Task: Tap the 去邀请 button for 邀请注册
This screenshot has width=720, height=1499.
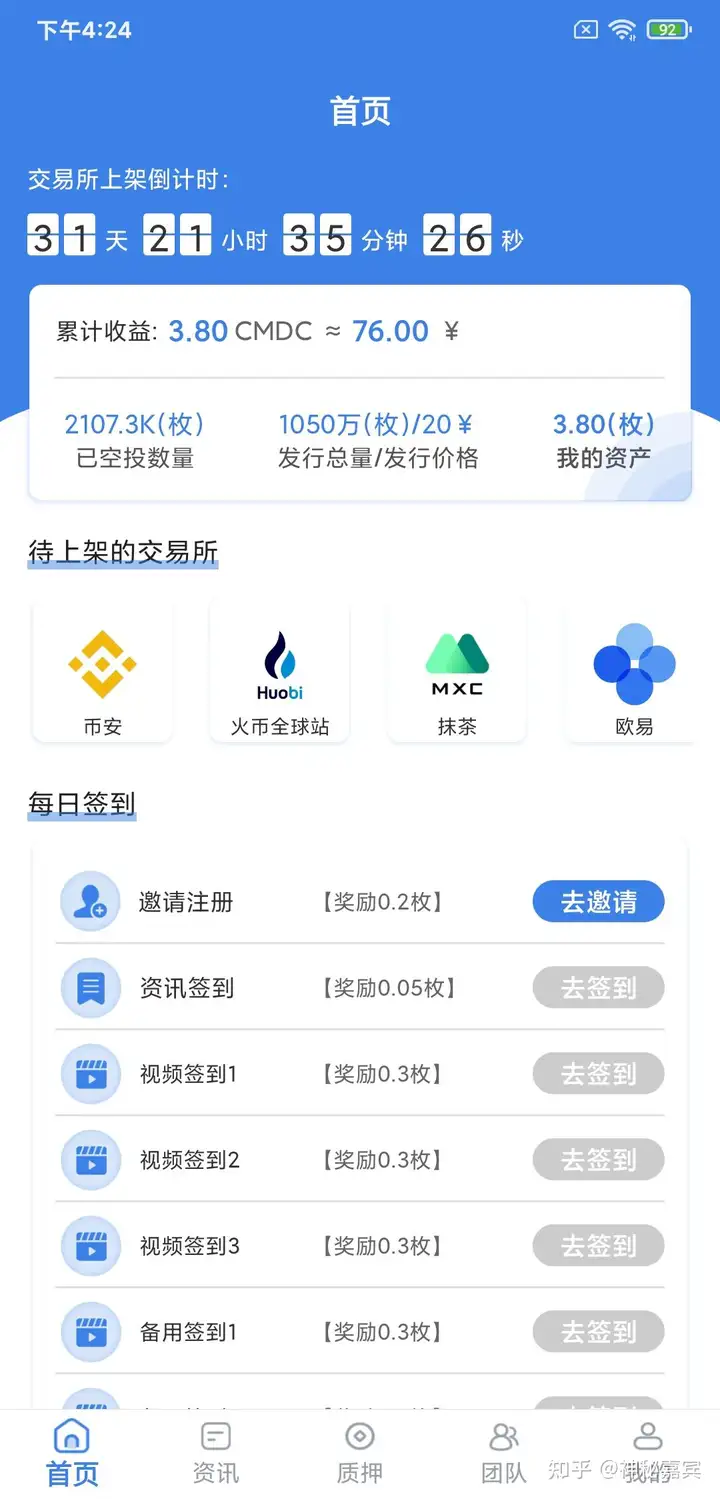Action: (x=598, y=901)
